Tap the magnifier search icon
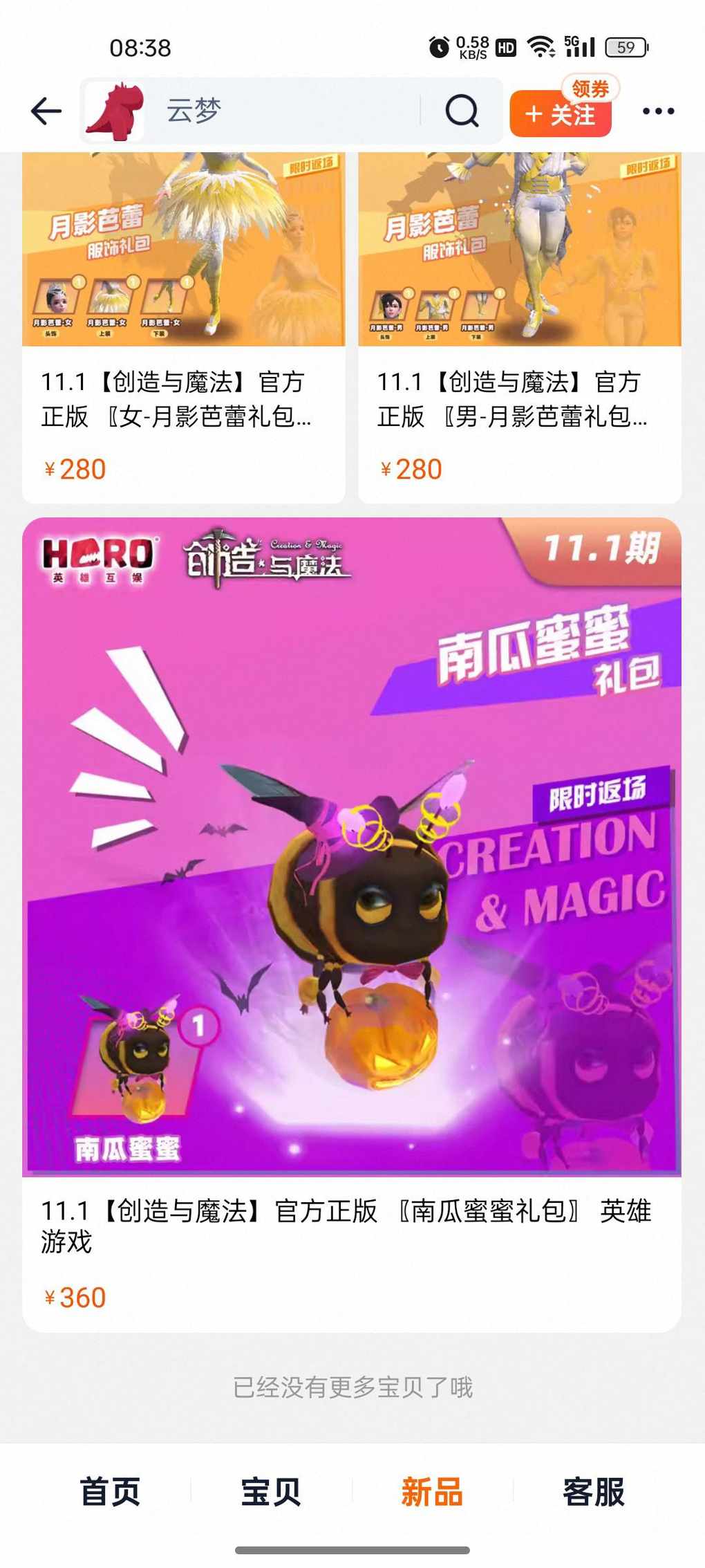The height and width of the screenshot is (1568, 705). point(462,111)
